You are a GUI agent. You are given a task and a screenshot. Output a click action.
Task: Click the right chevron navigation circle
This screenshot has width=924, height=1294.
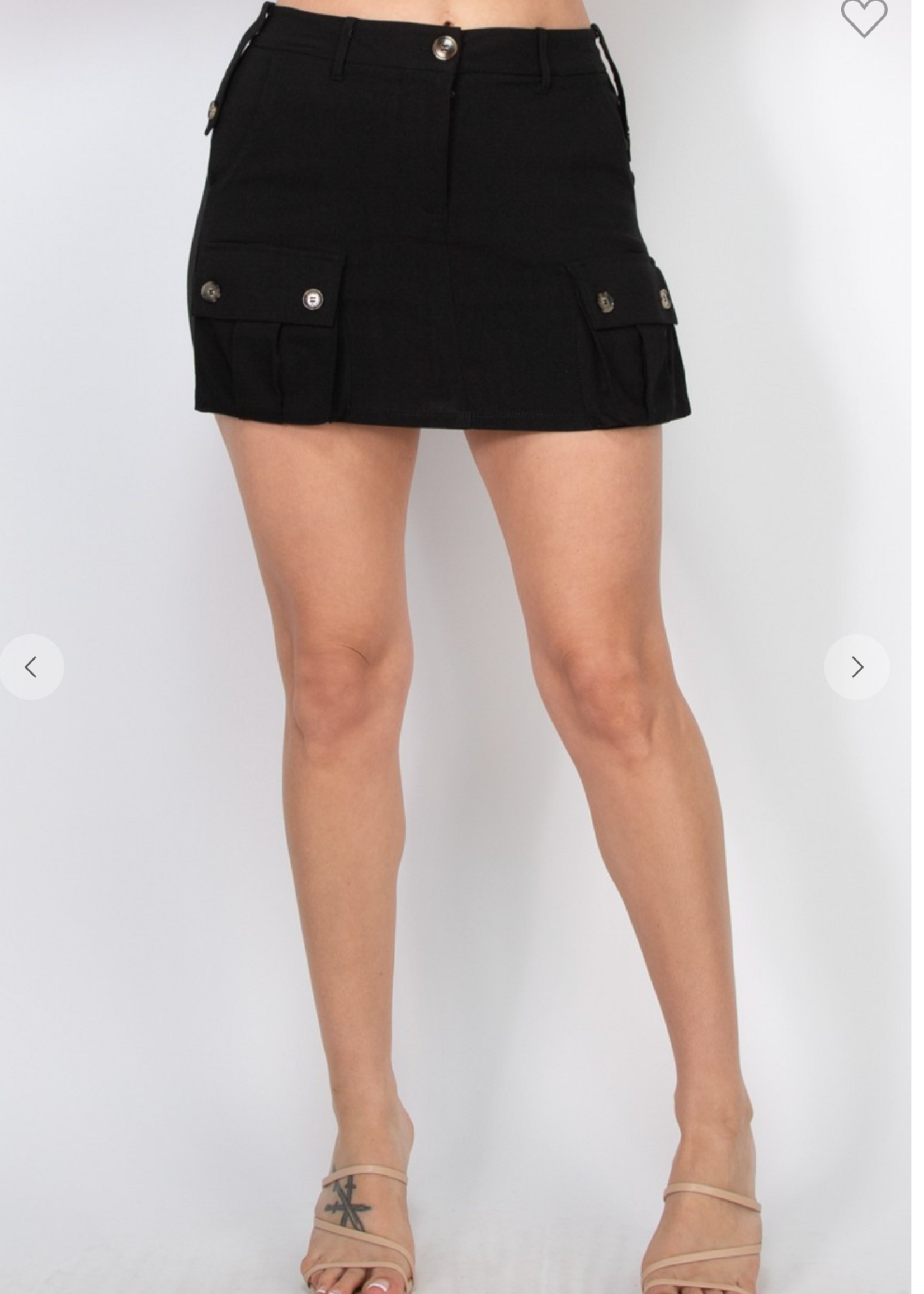click(859, 667)
